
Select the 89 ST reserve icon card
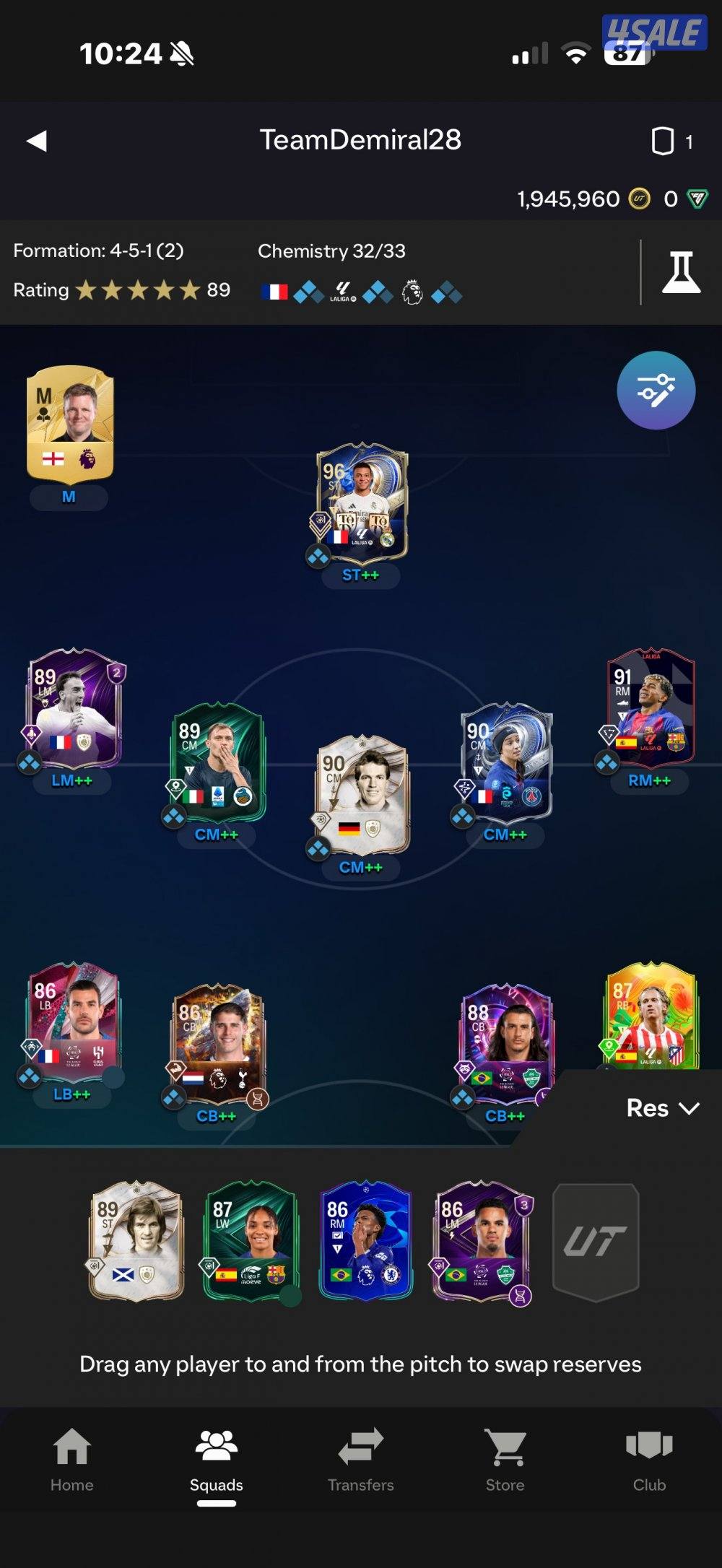tap(136, 1240)
